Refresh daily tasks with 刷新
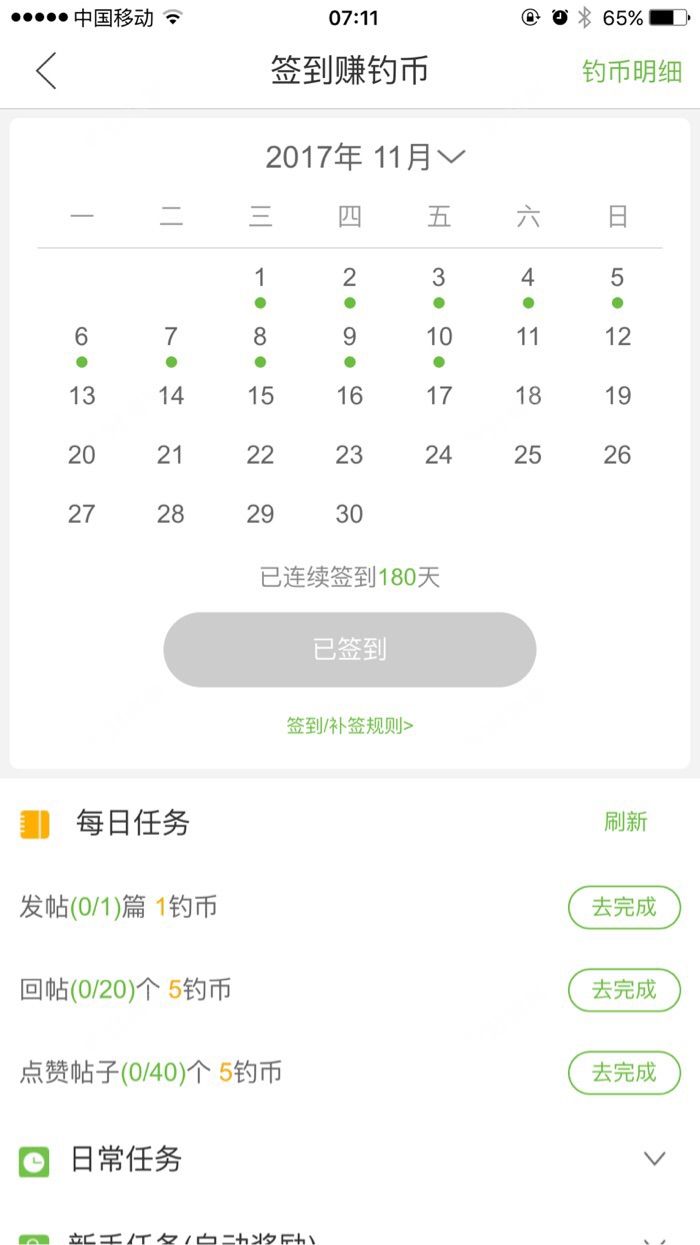 pyautogui.click(x=625, y=822)
